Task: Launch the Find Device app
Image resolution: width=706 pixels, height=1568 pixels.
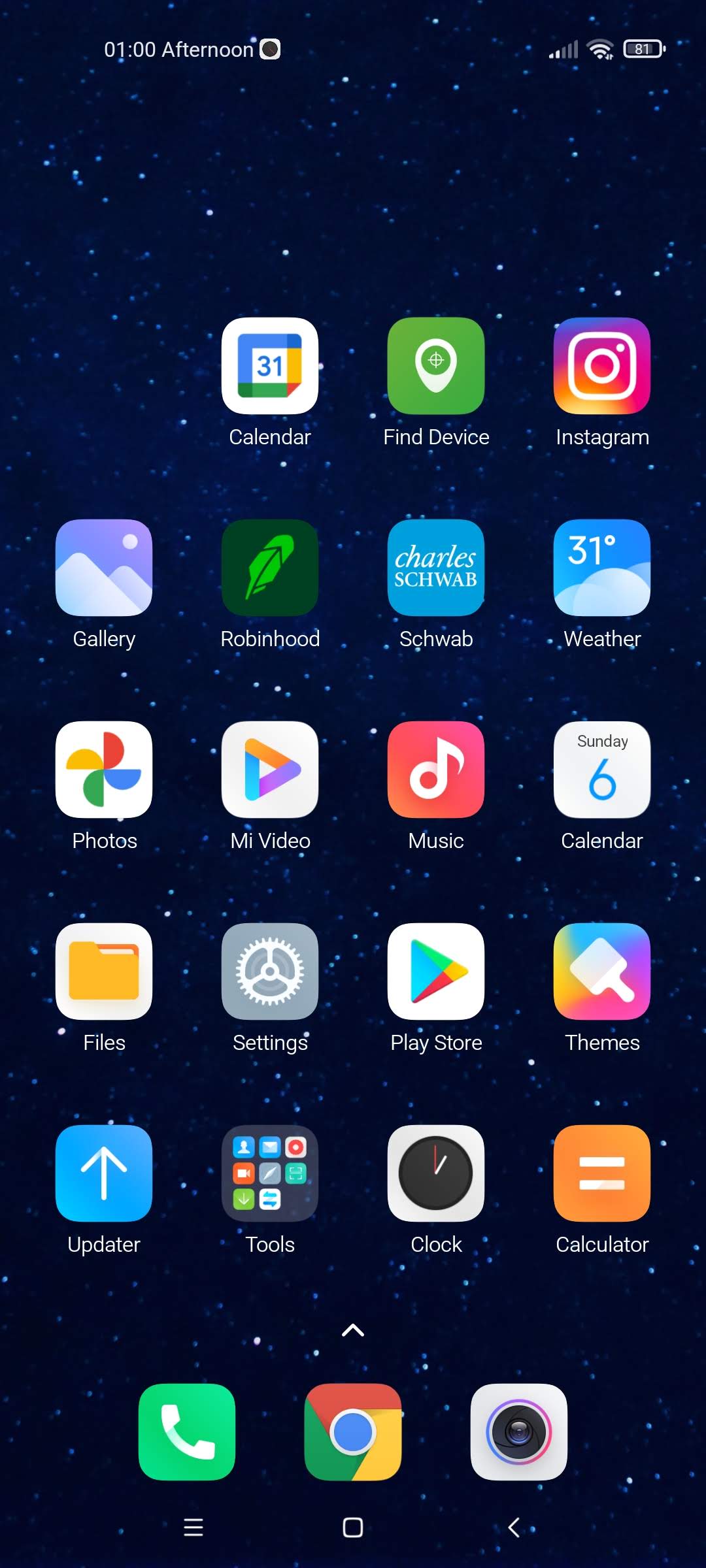Action: click(x=436, y=366)
